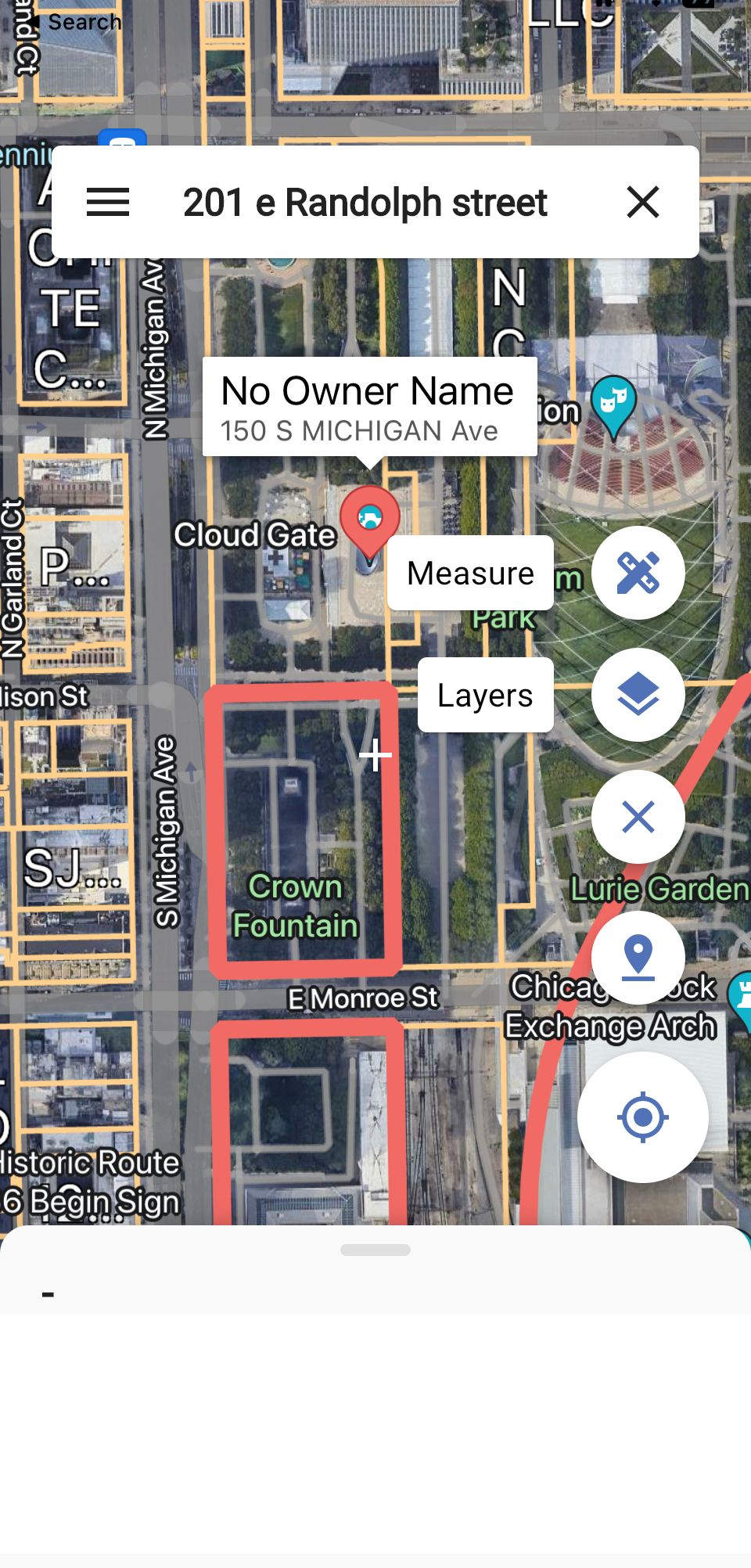Click the X tool icon to exit mode

638,817
